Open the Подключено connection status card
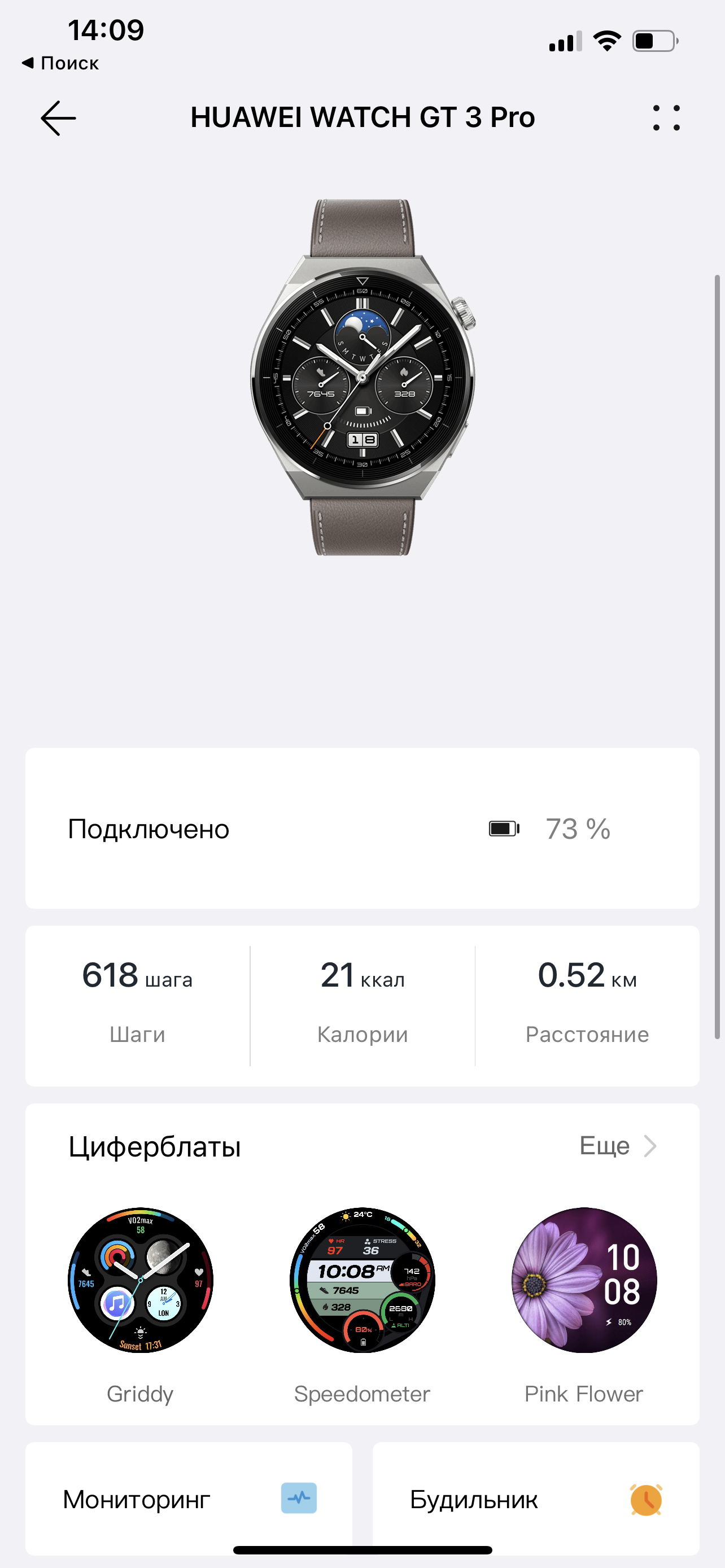This screenshot has height=1568, width=725. [x=362, y=829]
